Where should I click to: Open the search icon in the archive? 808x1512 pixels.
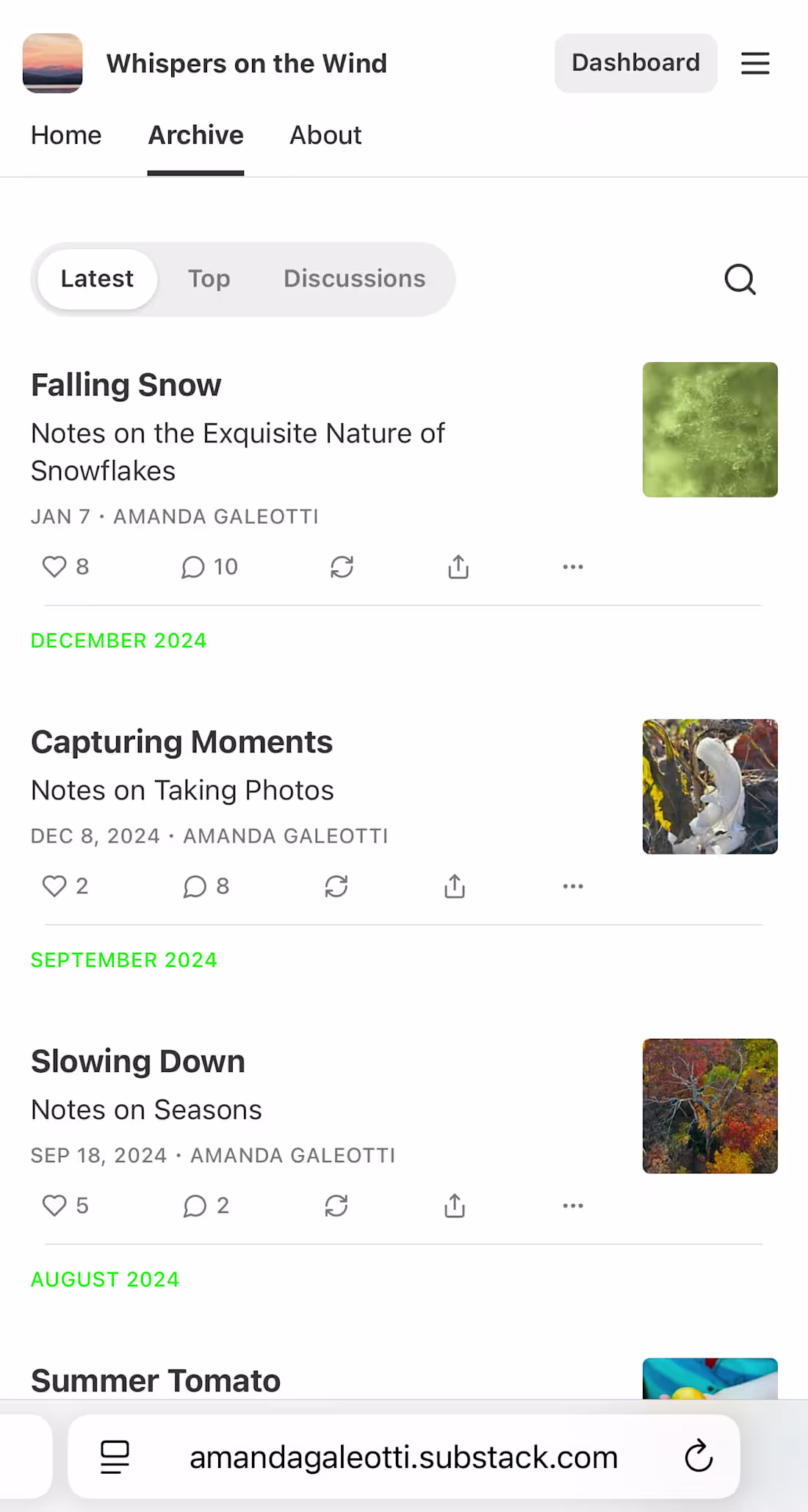click(x=740, y=279)
